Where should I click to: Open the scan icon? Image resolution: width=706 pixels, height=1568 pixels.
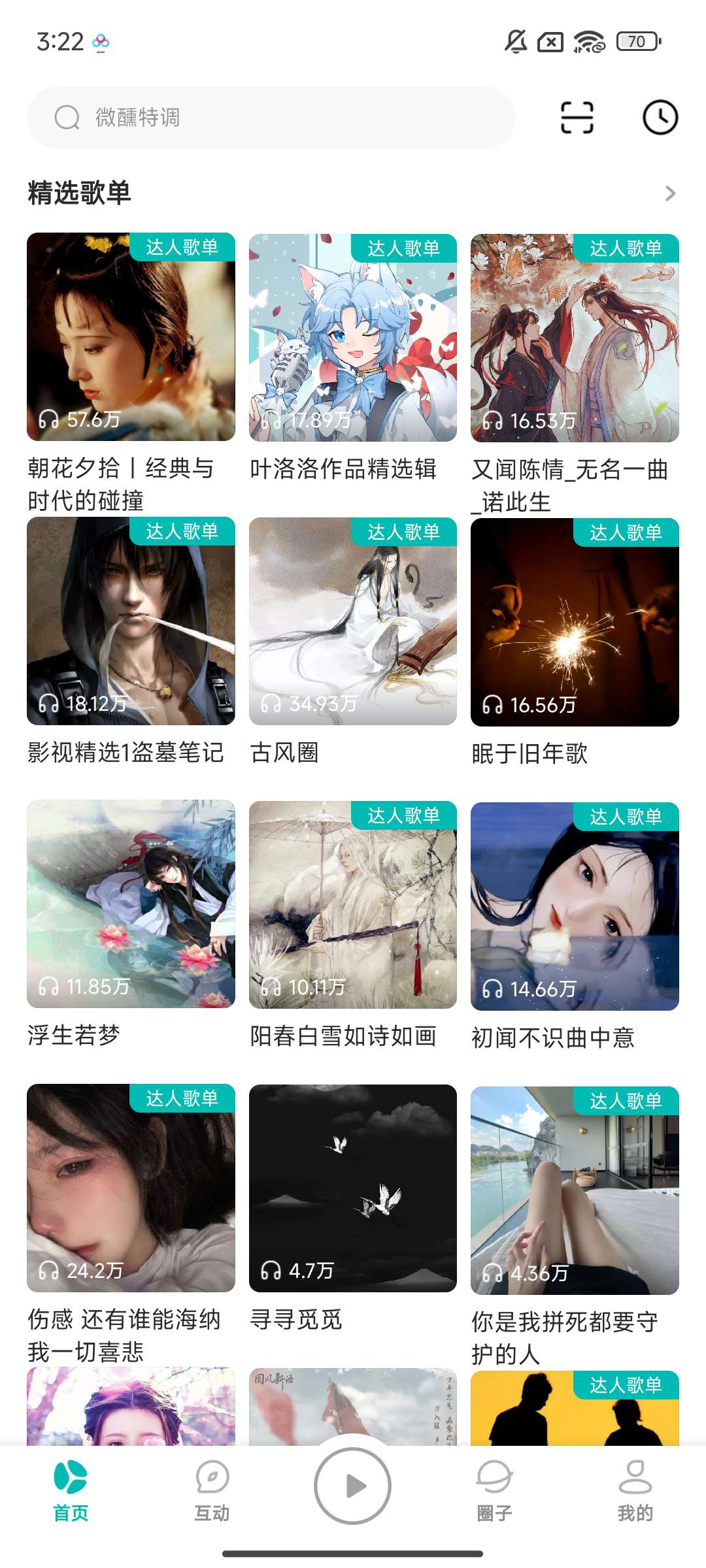coord(577,118)
